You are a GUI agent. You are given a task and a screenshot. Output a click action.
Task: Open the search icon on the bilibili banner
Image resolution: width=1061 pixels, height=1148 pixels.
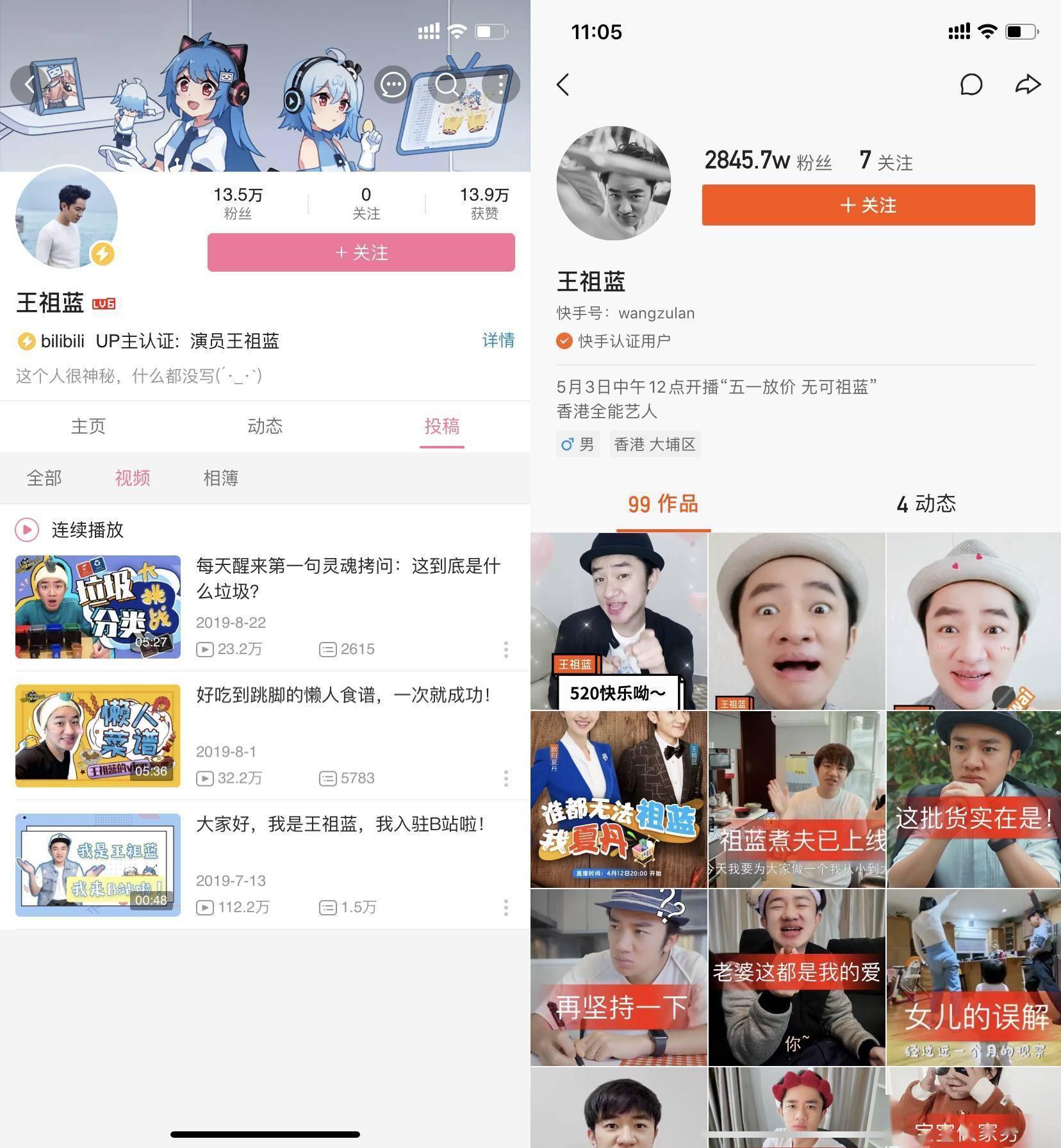point(447,84)
